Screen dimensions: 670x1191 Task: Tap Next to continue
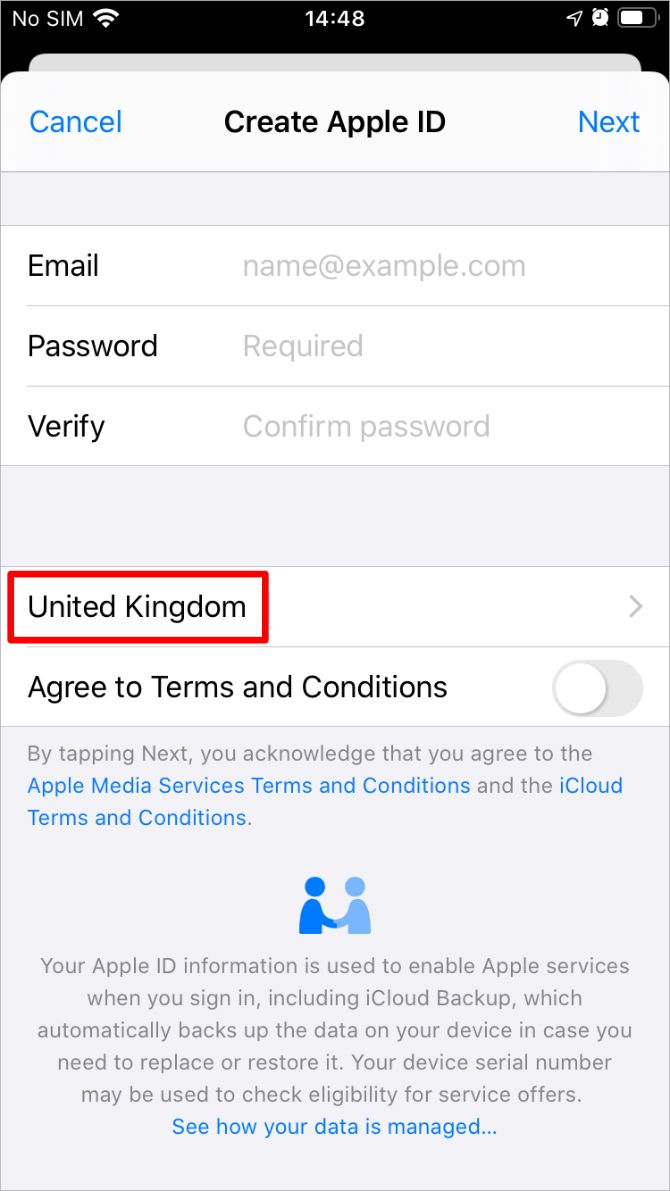pyautogui.click(x=608, y=122)
